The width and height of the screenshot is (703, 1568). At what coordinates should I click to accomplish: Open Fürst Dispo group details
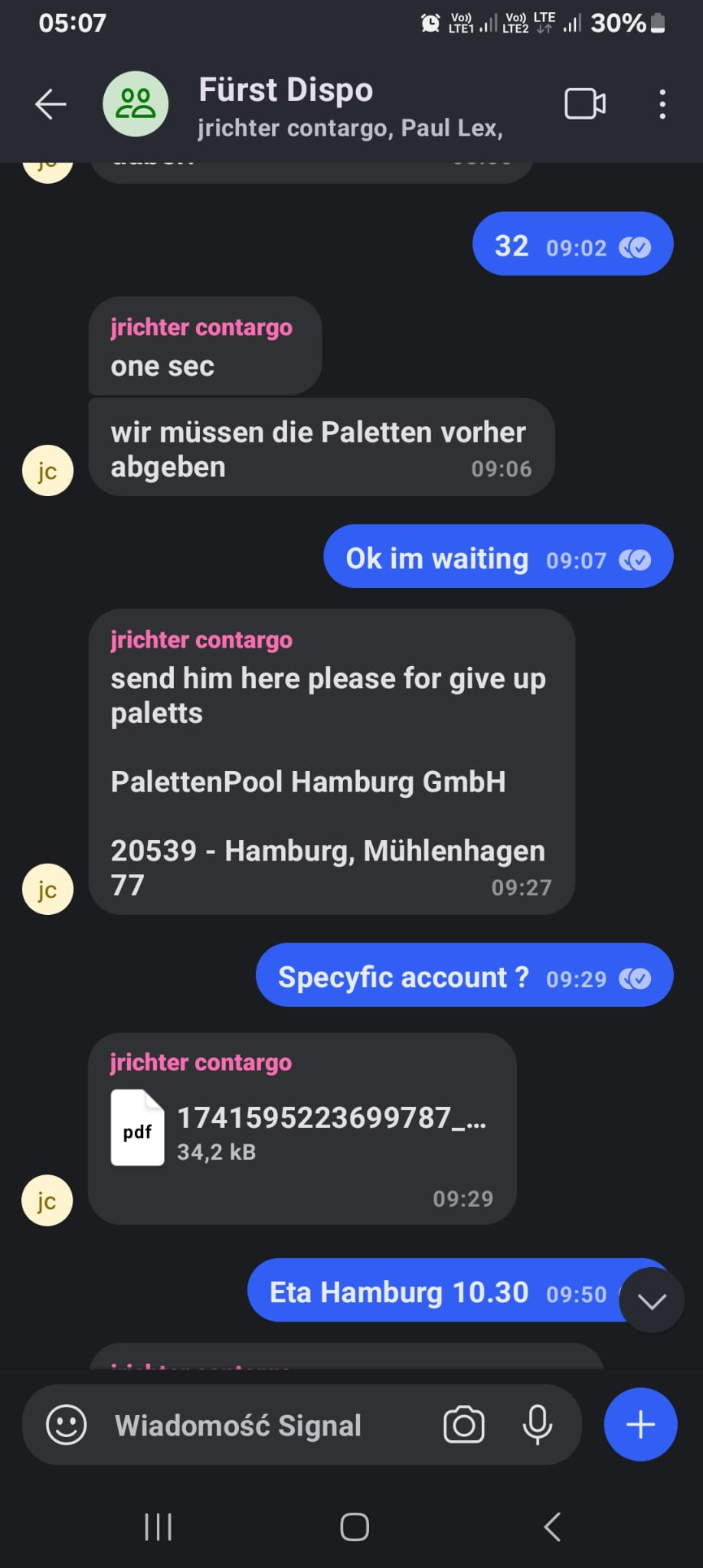[x=351, y=106]
